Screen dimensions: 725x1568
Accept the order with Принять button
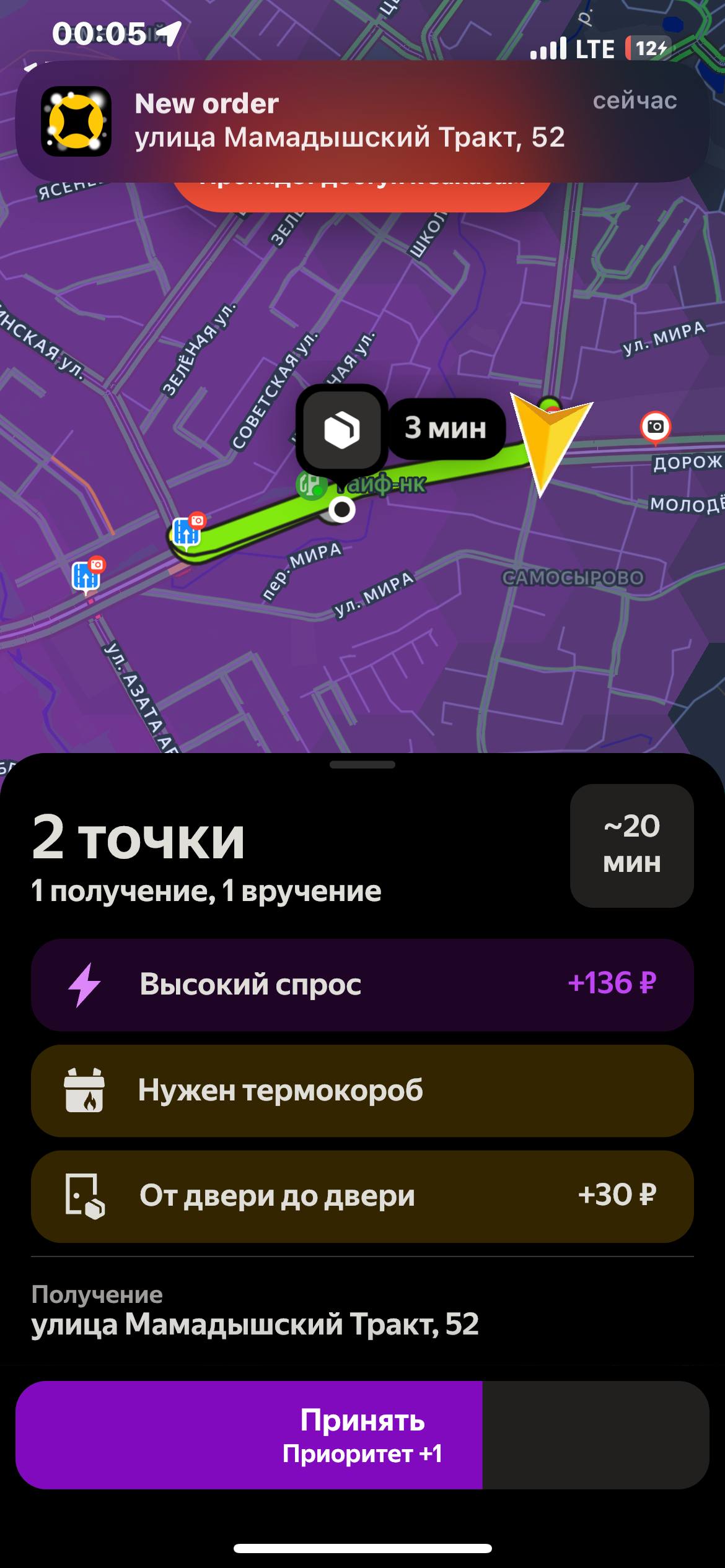click(x=362, y=1435)
